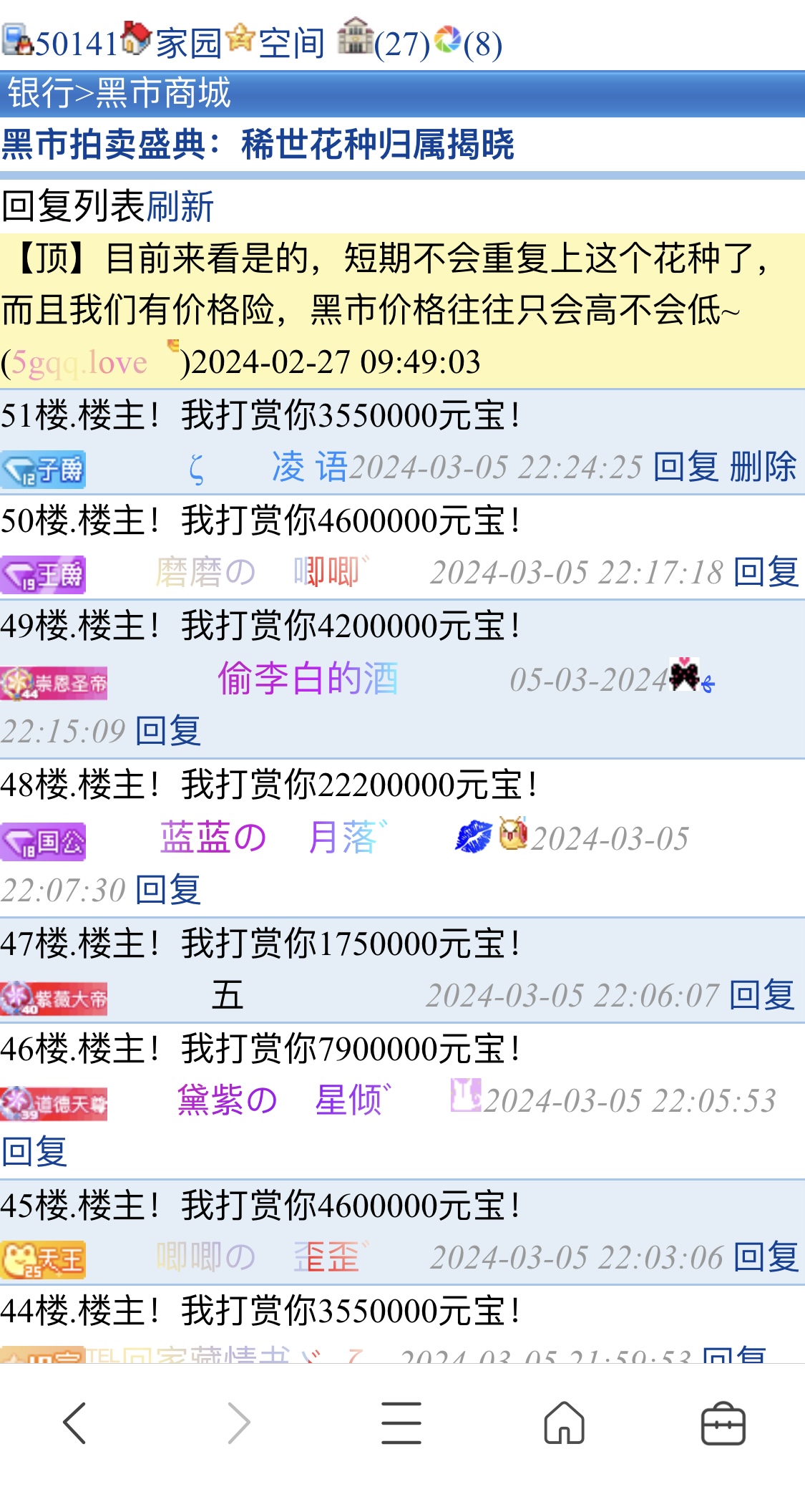Open the 黑市商城 breadcrumb link
This screenshot has width=805, height=1512.
point(163,94)
